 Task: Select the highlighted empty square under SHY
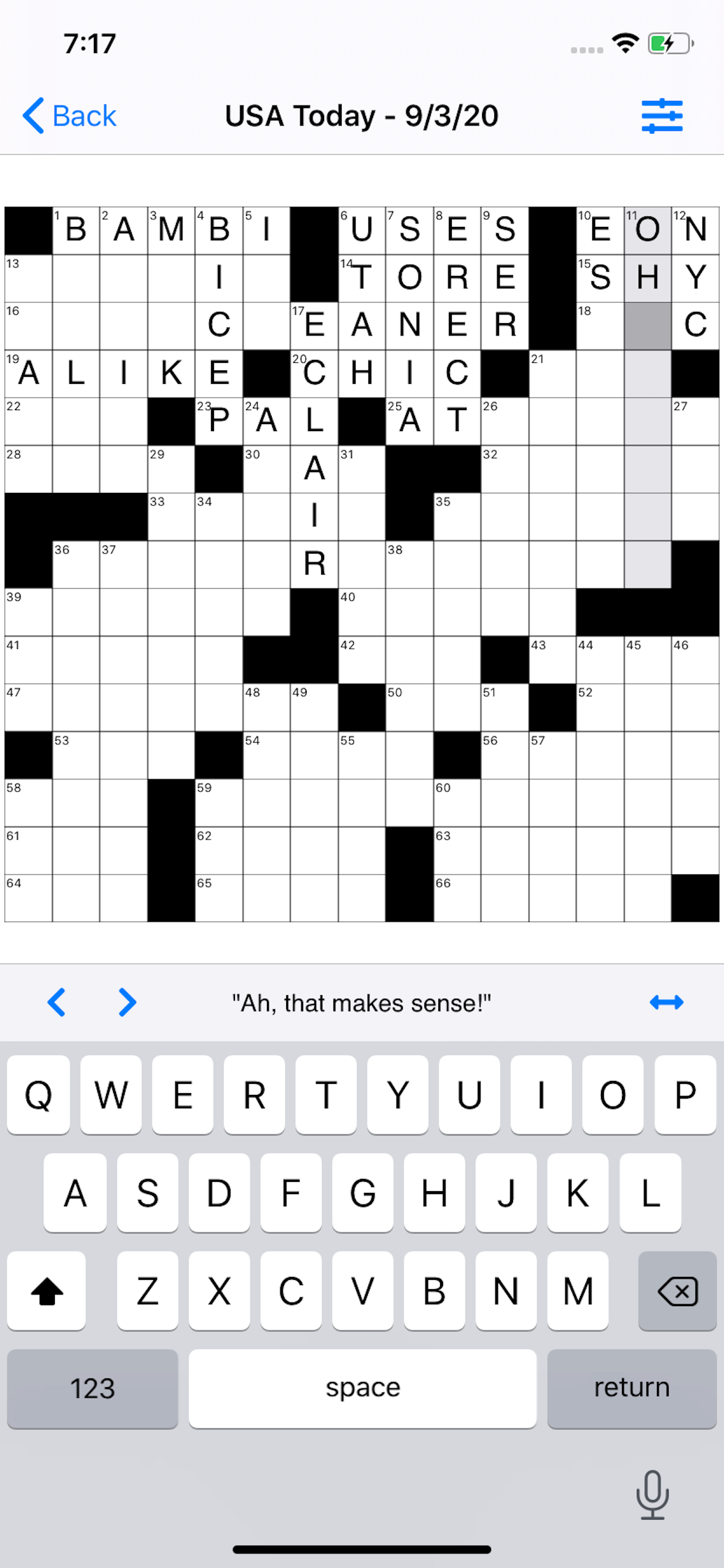pos(647,326)
